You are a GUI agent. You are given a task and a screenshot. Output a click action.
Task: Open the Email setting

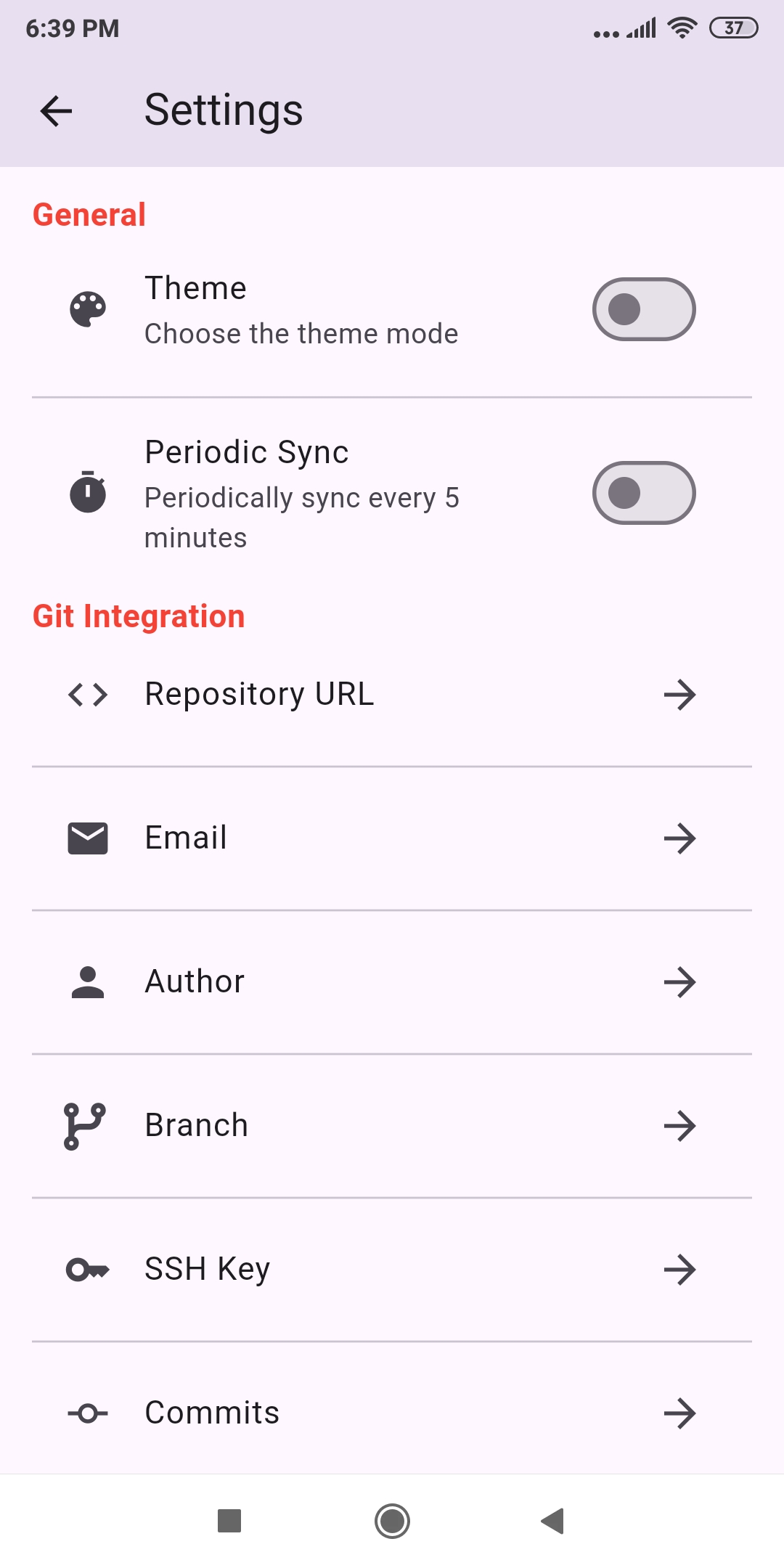(x=392, y=838)
